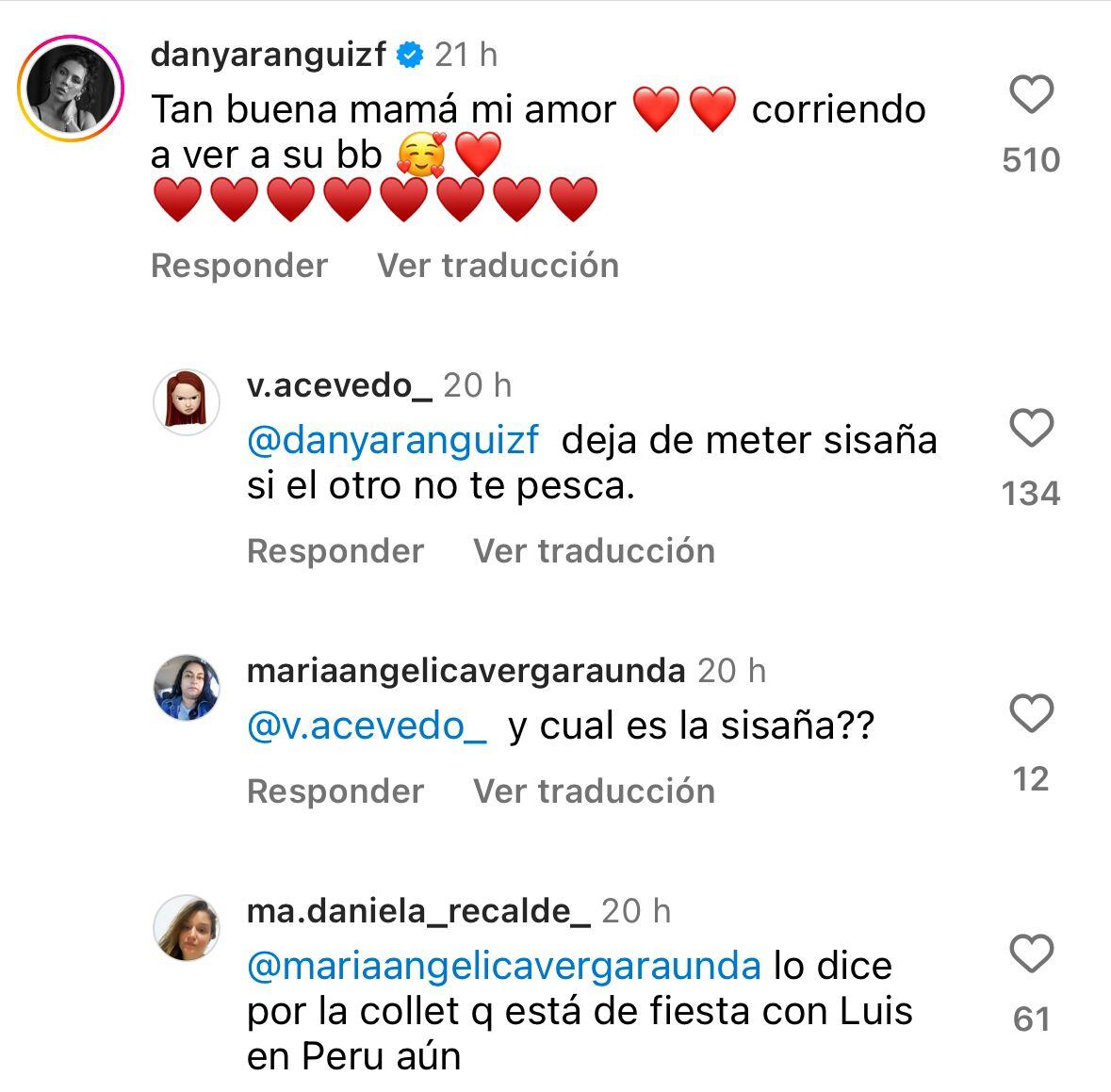
Task: Reply to v.acevedo_'s comment
Action: [335, 551]
